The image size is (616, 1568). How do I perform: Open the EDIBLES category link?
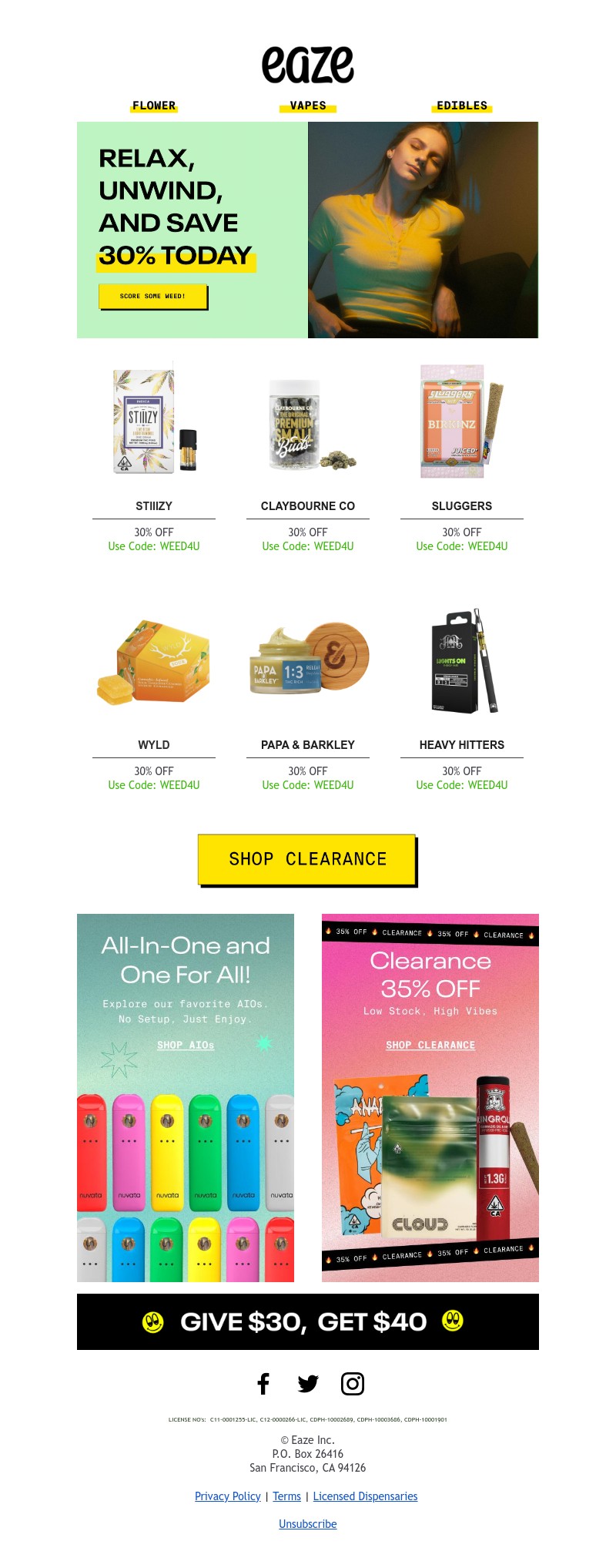coord(462,106)
